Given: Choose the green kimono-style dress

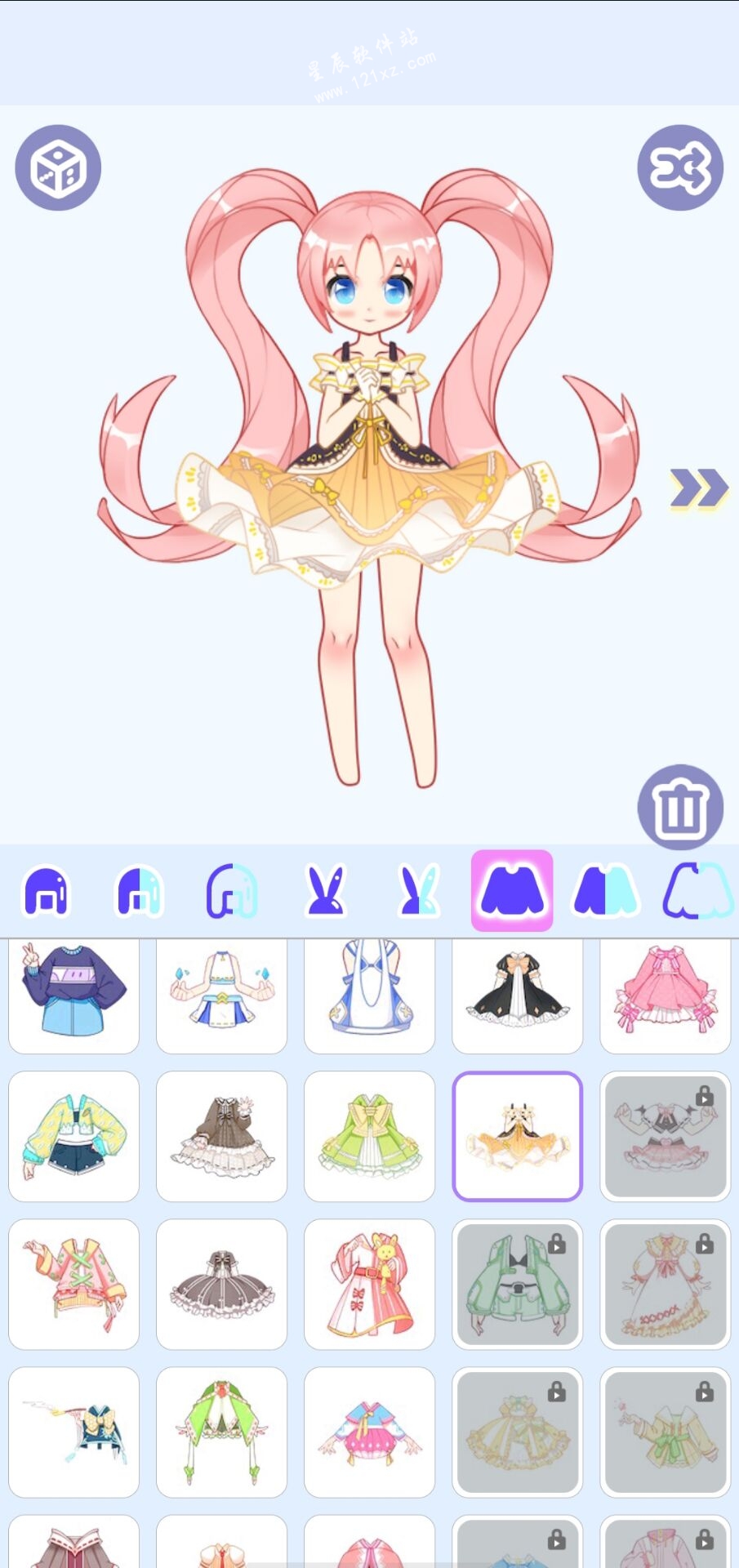Looking at the screenshot, I should pos(369,1136).
